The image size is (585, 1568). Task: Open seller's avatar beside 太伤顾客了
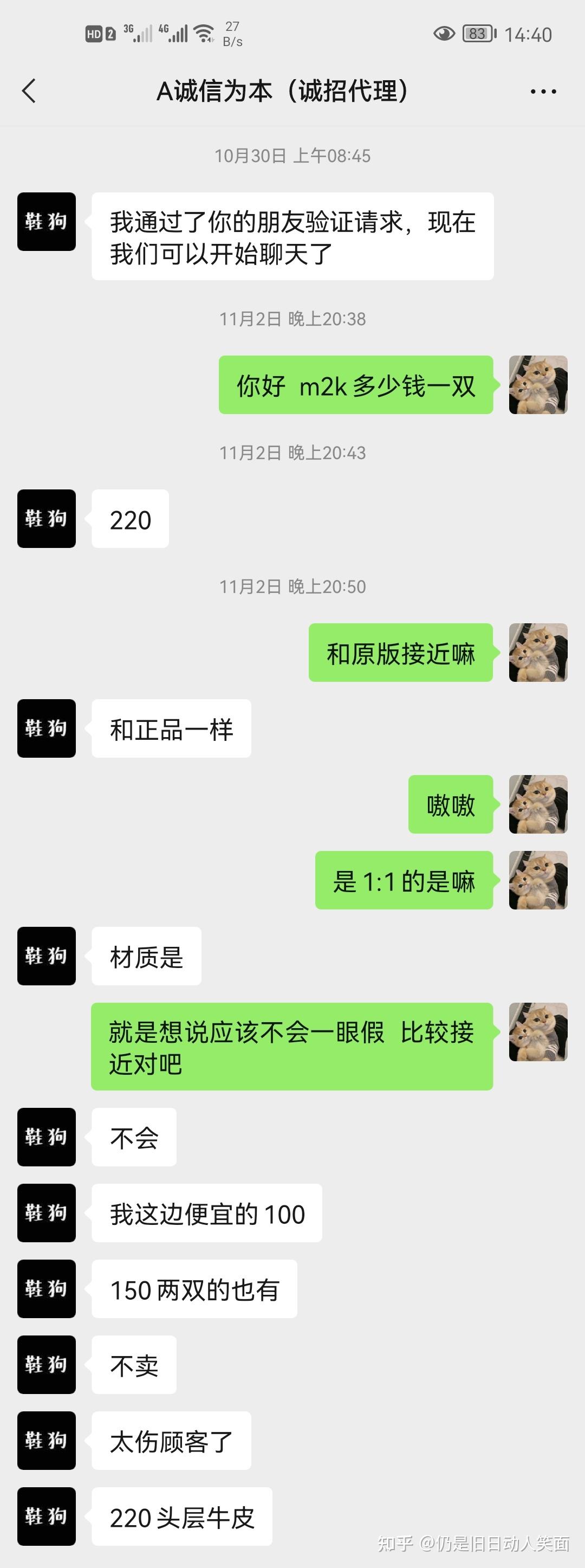click(x=47, y=1440)
